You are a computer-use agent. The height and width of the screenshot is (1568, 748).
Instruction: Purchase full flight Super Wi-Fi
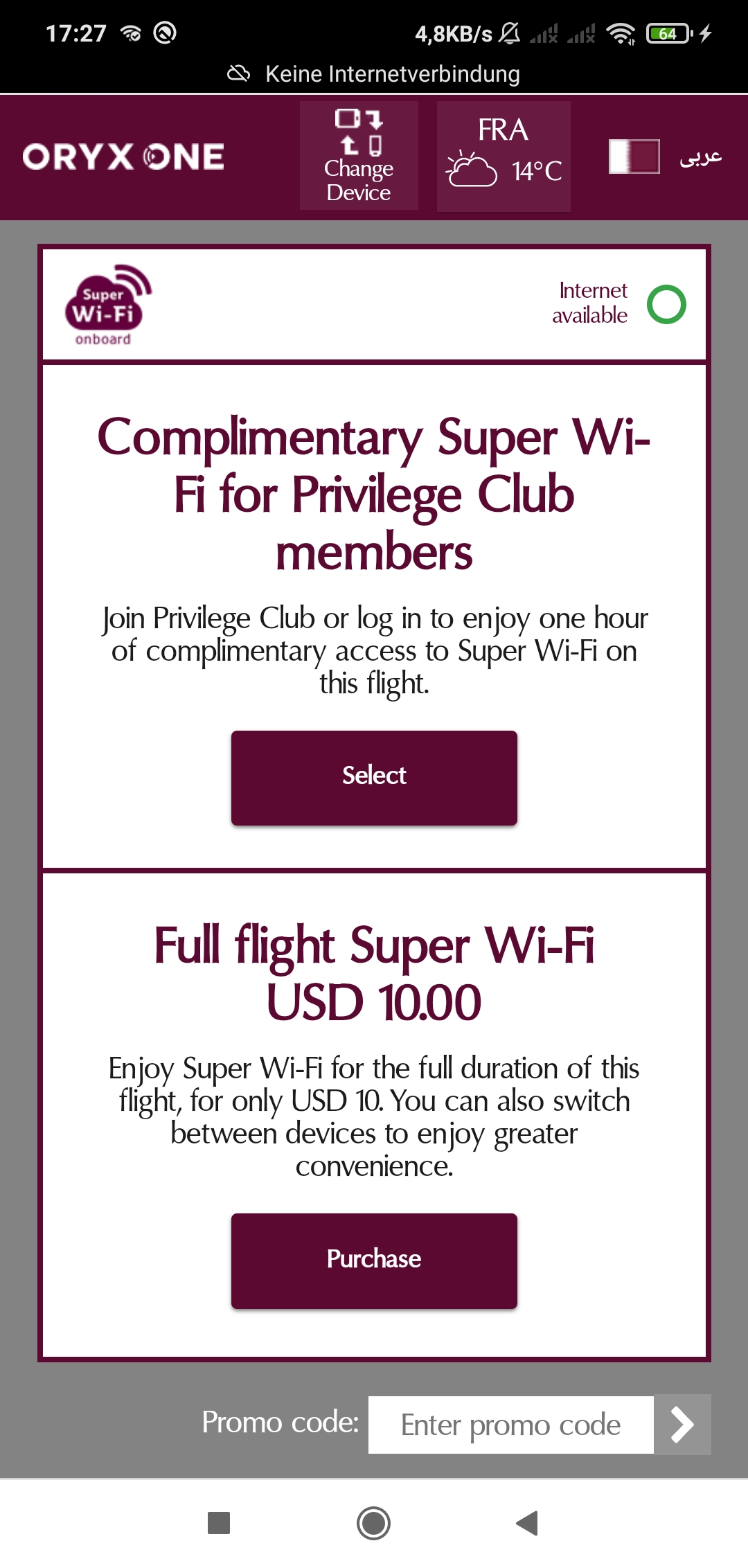point(374,1260)
